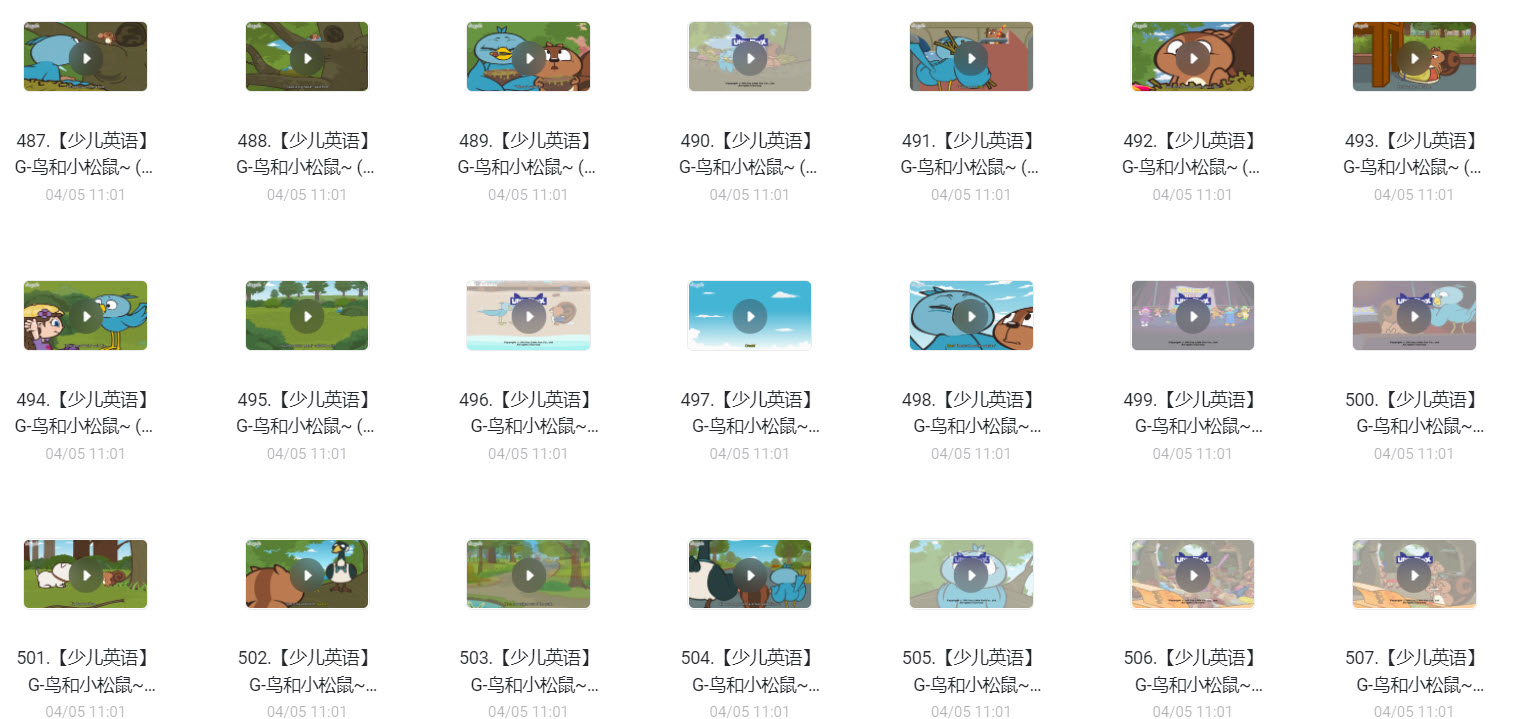Open video 497 with blue sky
This screenshot has height=719, width=1520.
pyautogui.click(x=750, y=316)
